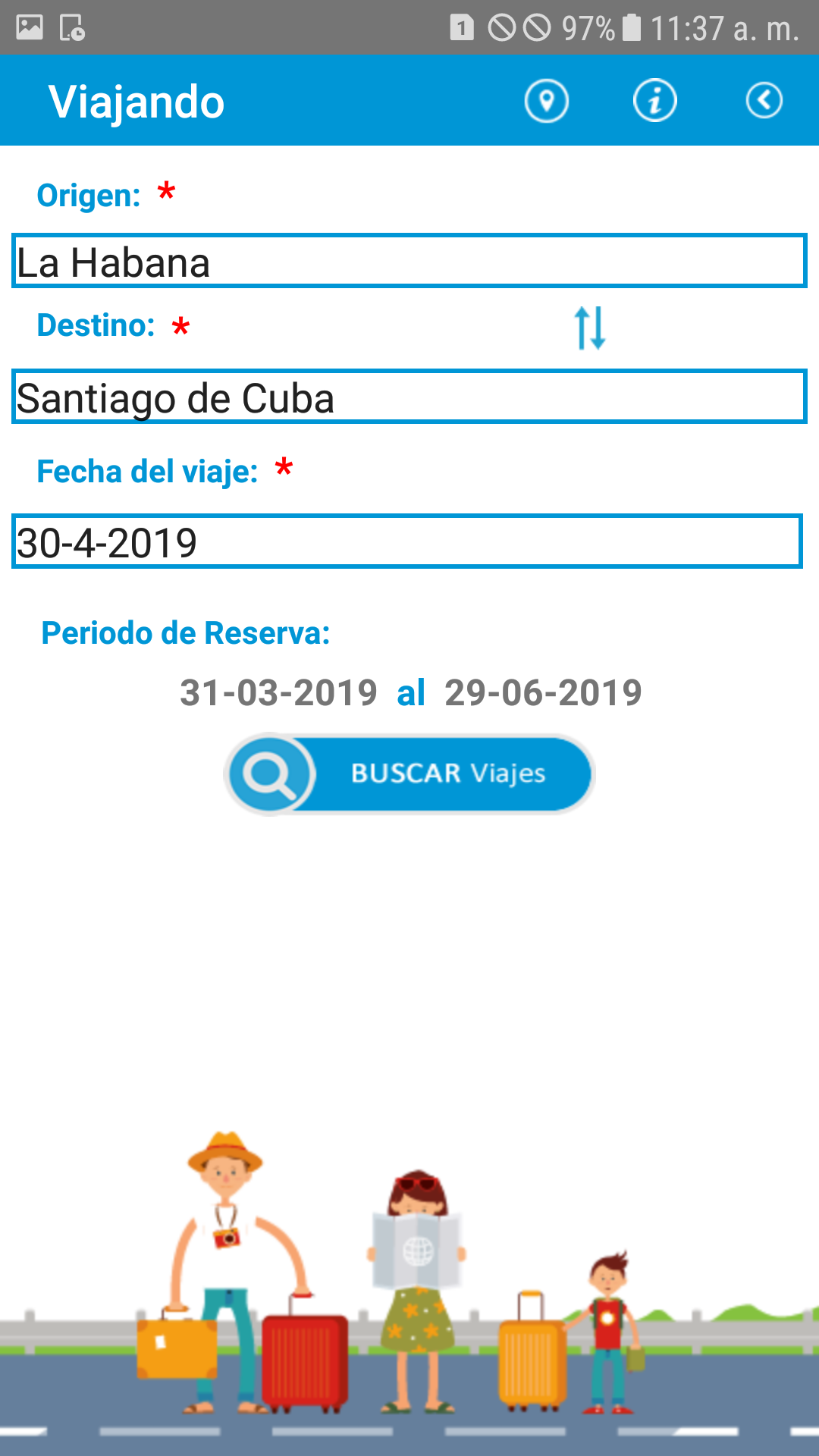
Task: Open the info icon
Action: point(654,101)
